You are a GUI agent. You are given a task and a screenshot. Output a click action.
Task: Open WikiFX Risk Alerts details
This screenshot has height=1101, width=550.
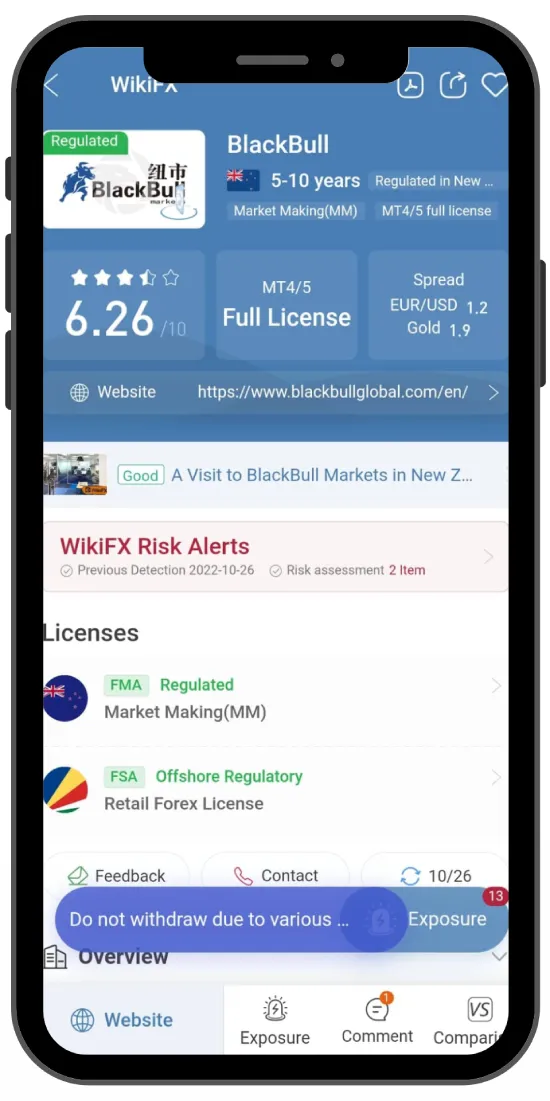(x=275, y=557)
